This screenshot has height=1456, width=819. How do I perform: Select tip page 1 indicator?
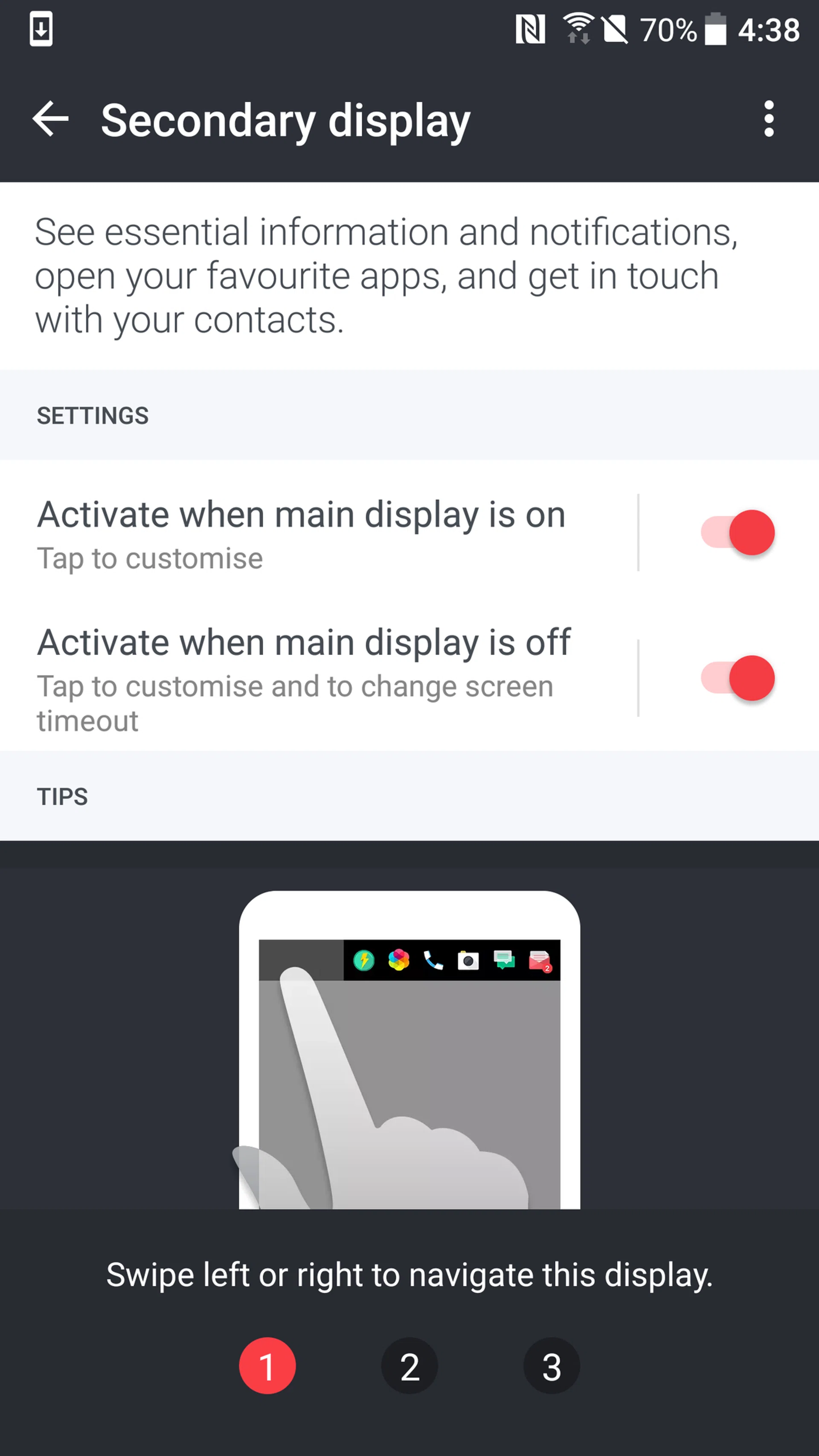pyautogui.click(x=267, y=1367)
